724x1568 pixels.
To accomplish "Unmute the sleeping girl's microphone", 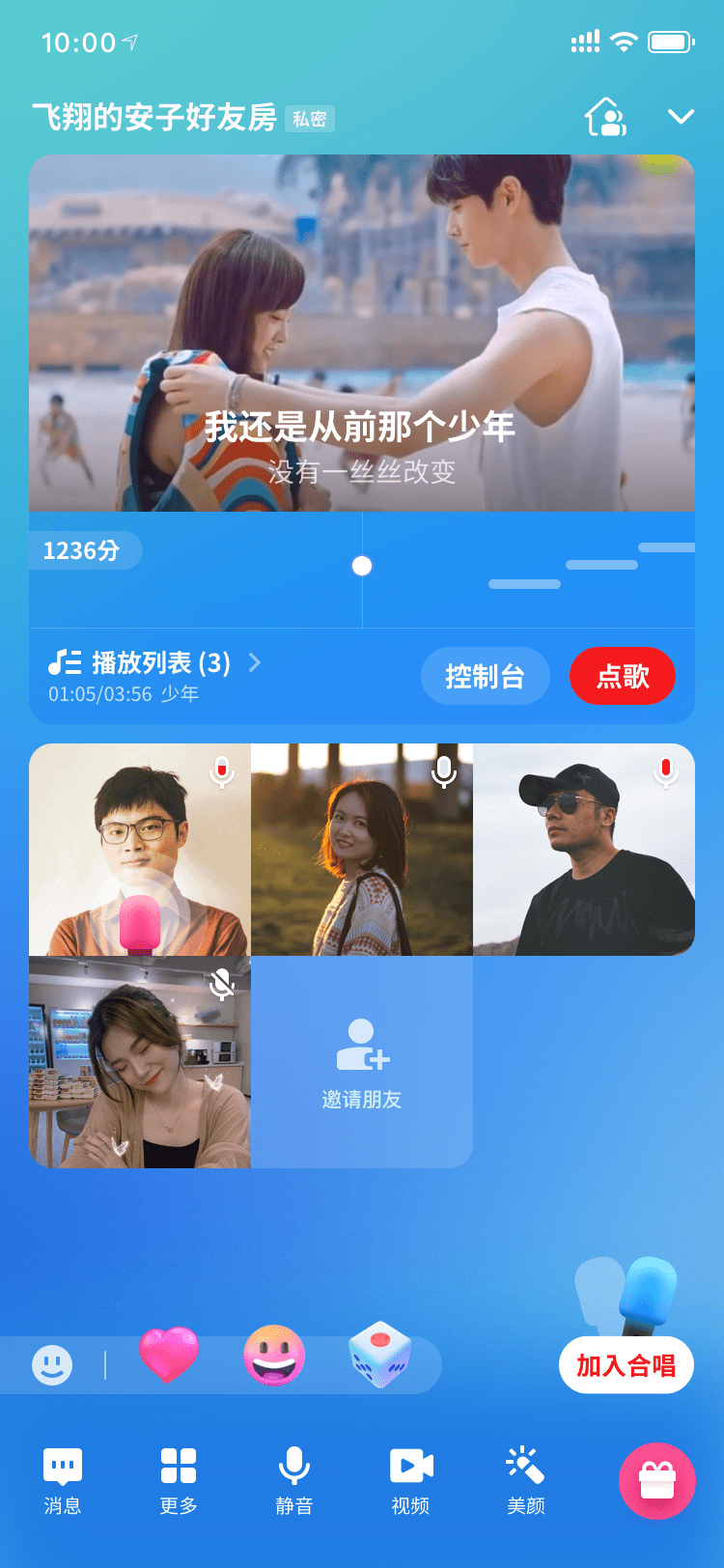I will [x=221, y=985].
